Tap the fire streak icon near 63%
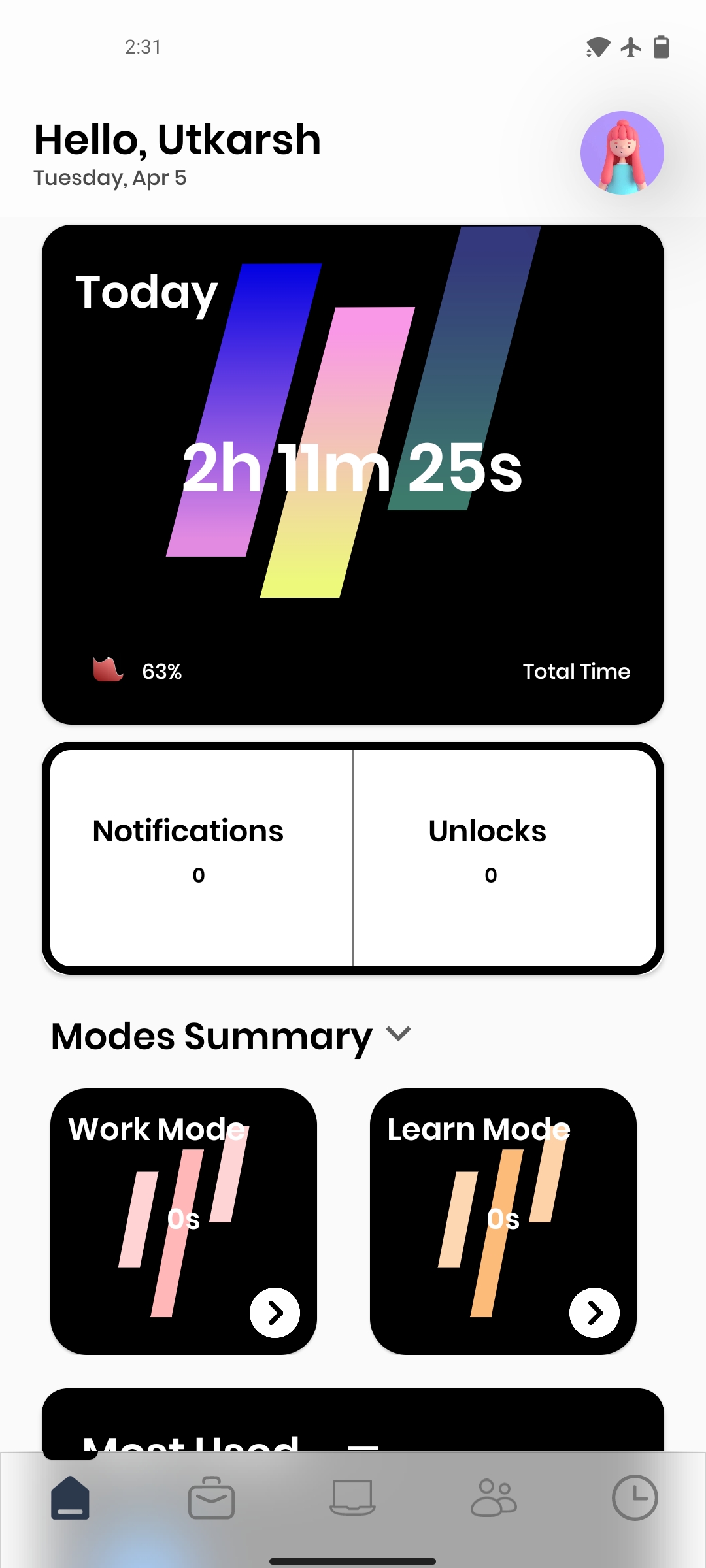Image resolution: width=706 pixels, height=1568 pixels. [109, 670]
